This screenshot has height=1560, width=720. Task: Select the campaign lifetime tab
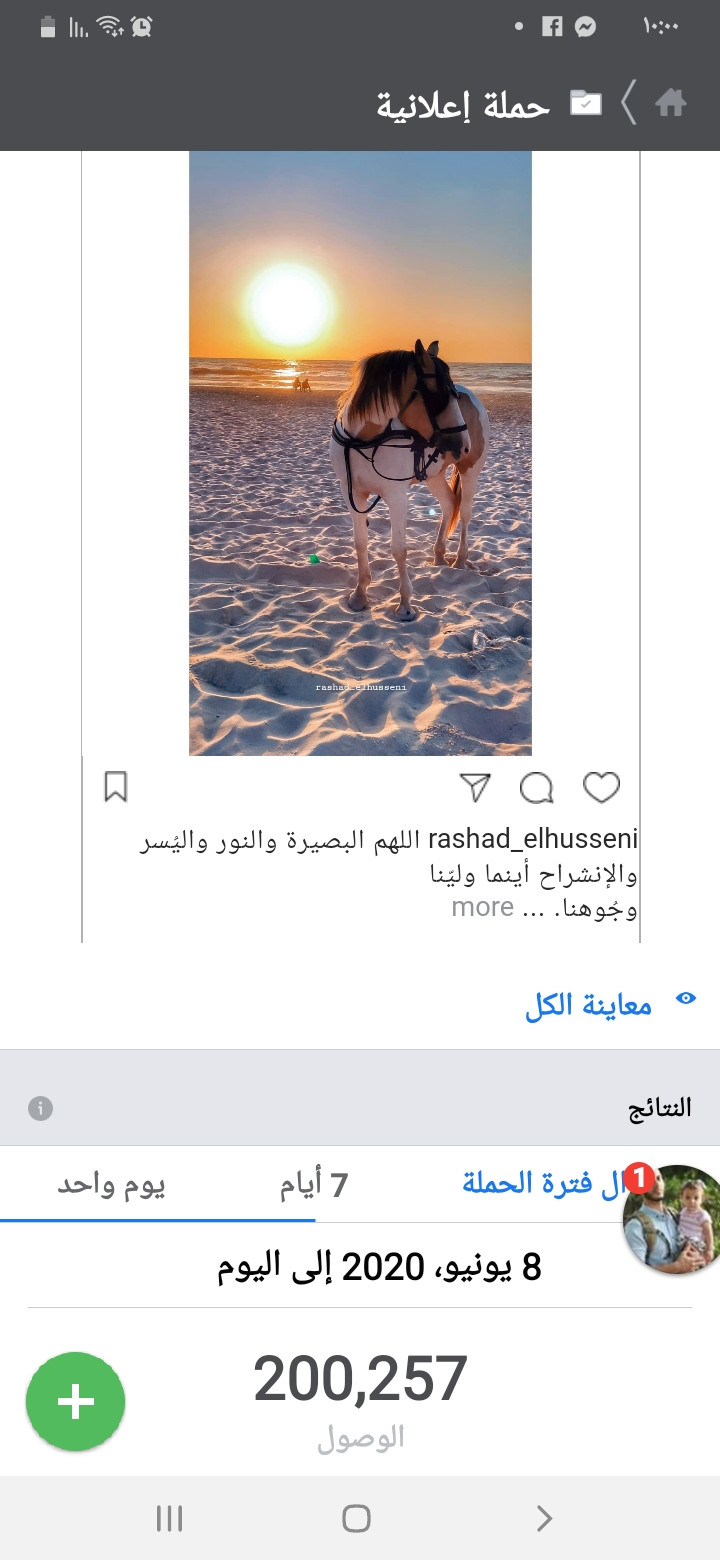(542, 1185)
